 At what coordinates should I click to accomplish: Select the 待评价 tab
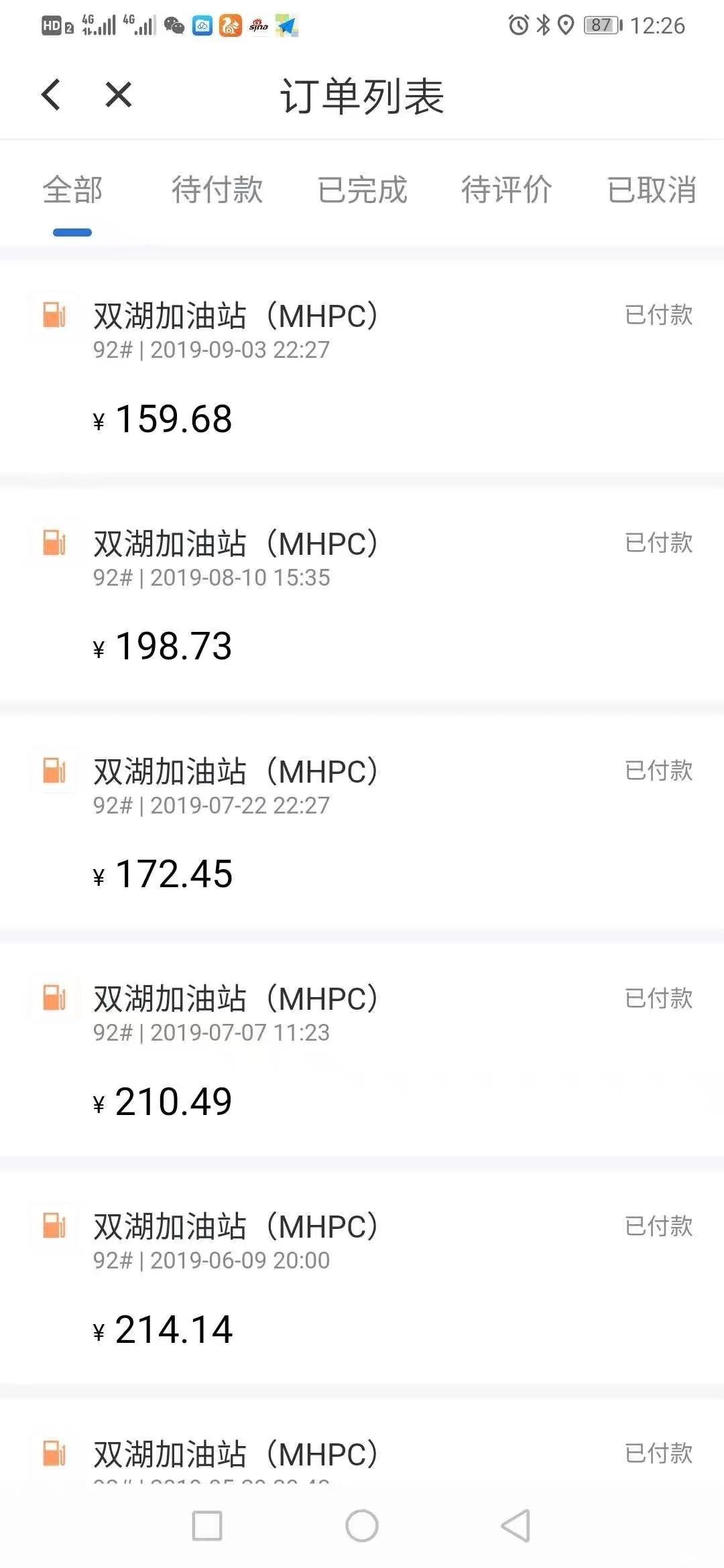click(x=507, y=190)
